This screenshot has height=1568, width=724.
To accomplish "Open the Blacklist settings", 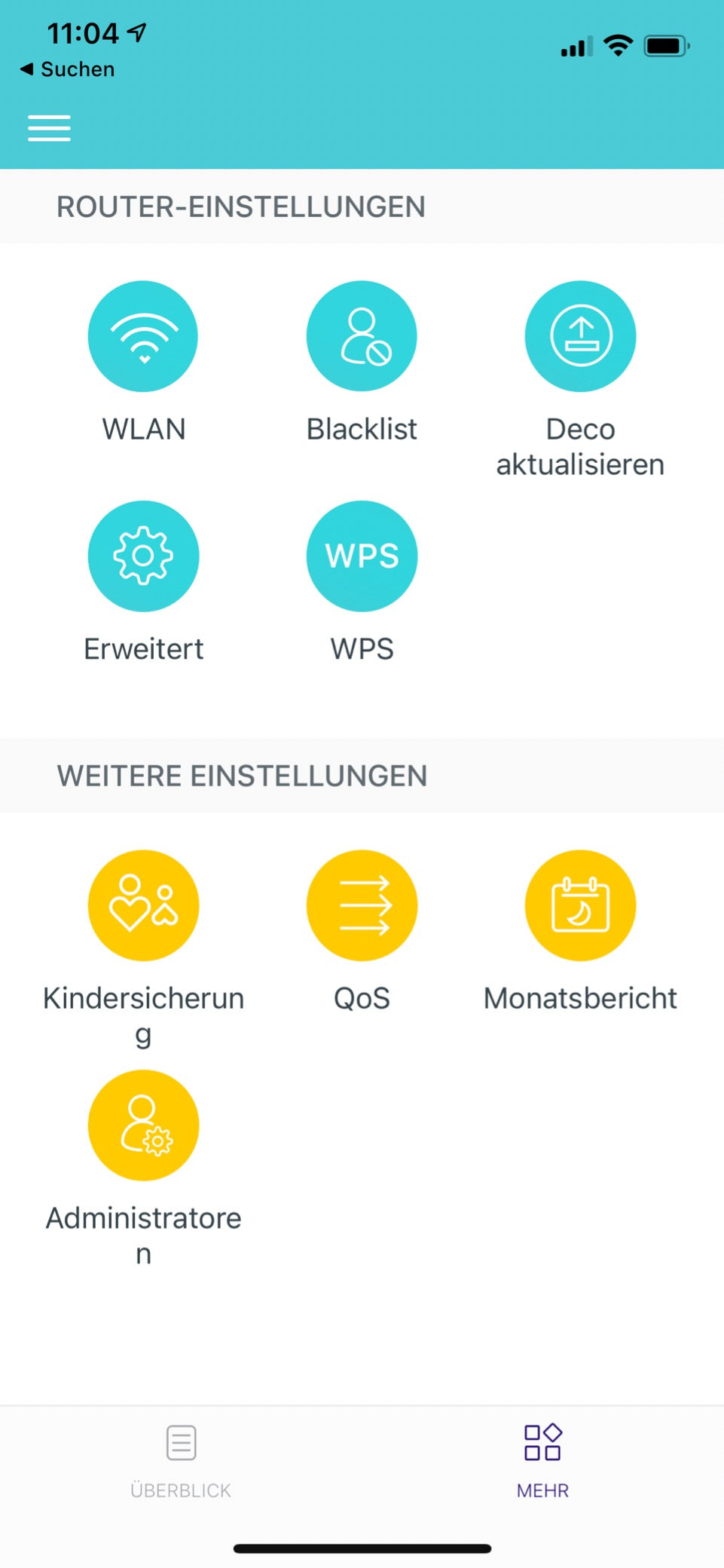I will [362, 336].
